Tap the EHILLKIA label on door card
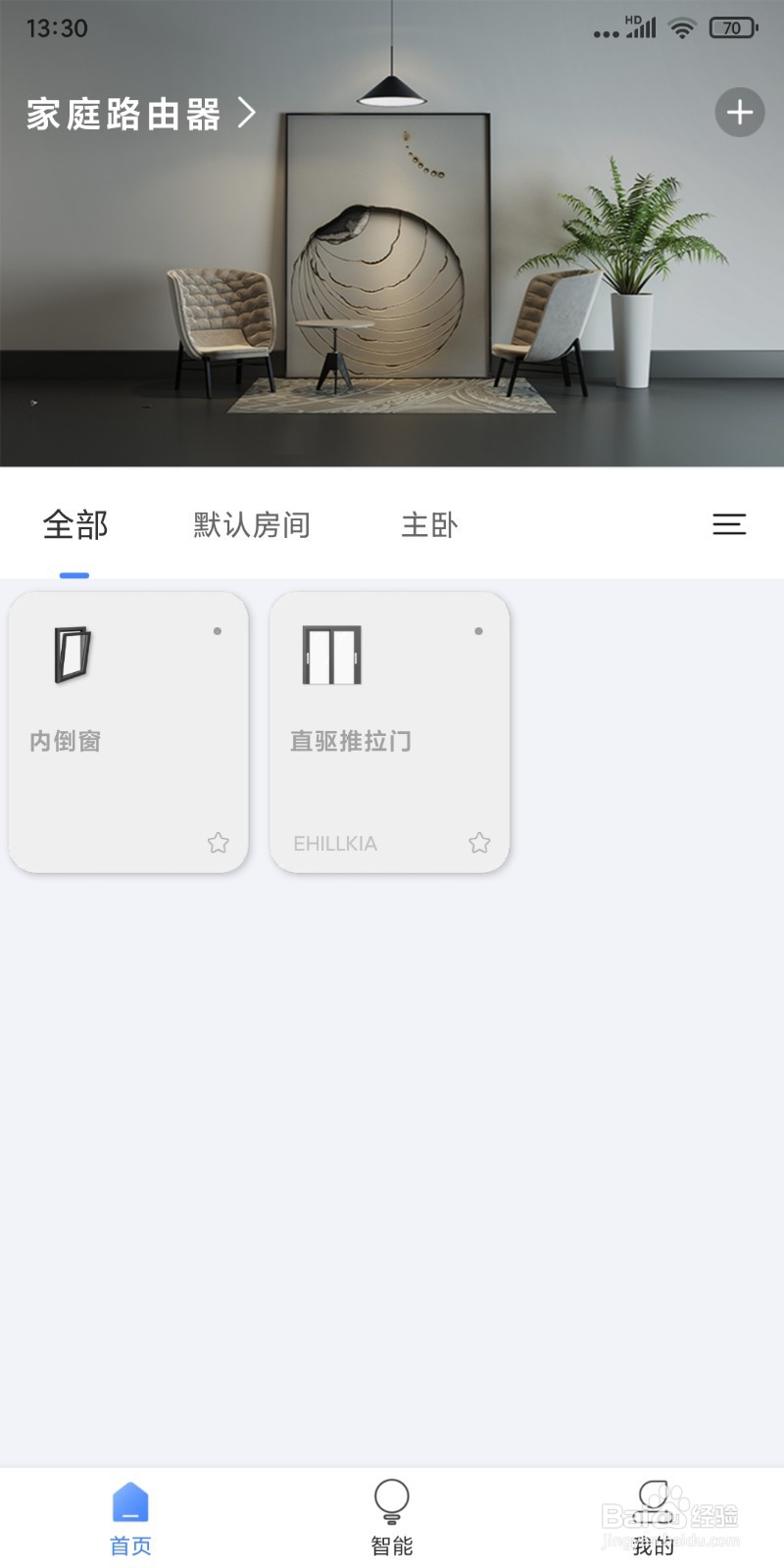This screenshot has height=1568, width=784. pyautogui.click(x=335, y=843)
